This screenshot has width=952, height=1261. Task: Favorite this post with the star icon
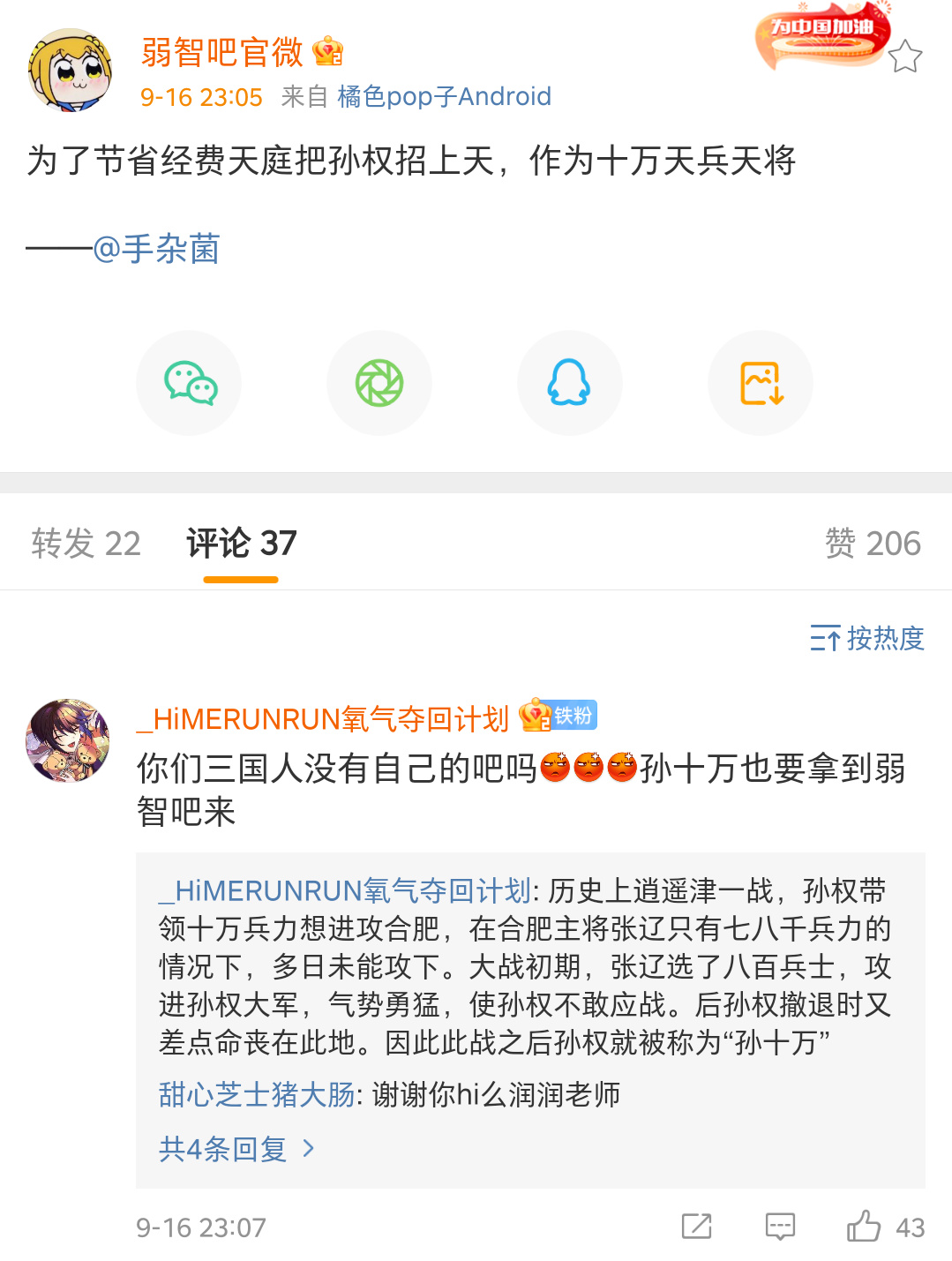[904, 57]
